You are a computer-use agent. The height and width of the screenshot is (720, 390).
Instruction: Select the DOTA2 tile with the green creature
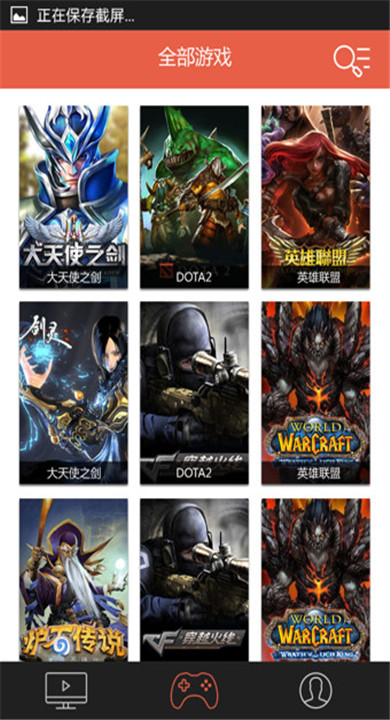click(194, 197)
